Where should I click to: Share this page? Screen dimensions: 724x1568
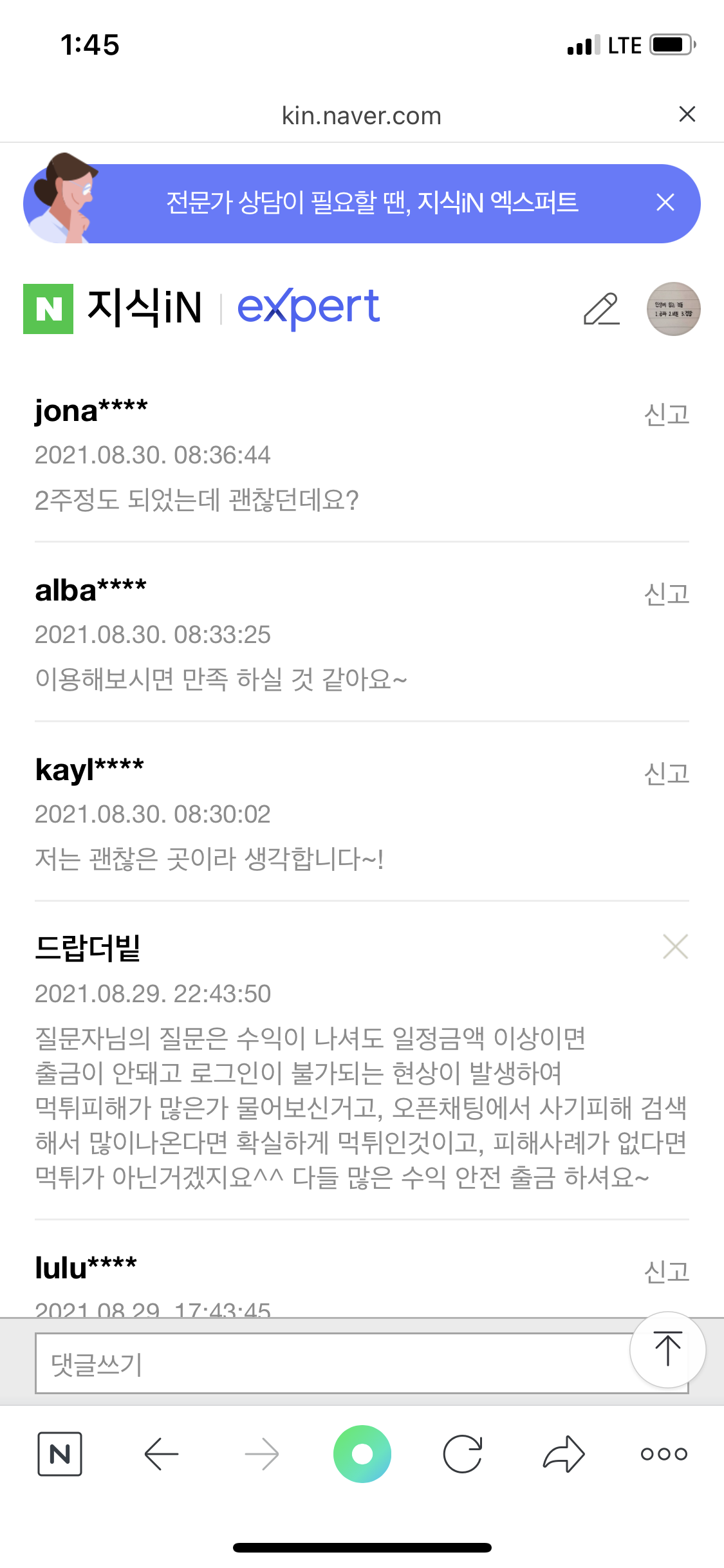pos(564,1454)
